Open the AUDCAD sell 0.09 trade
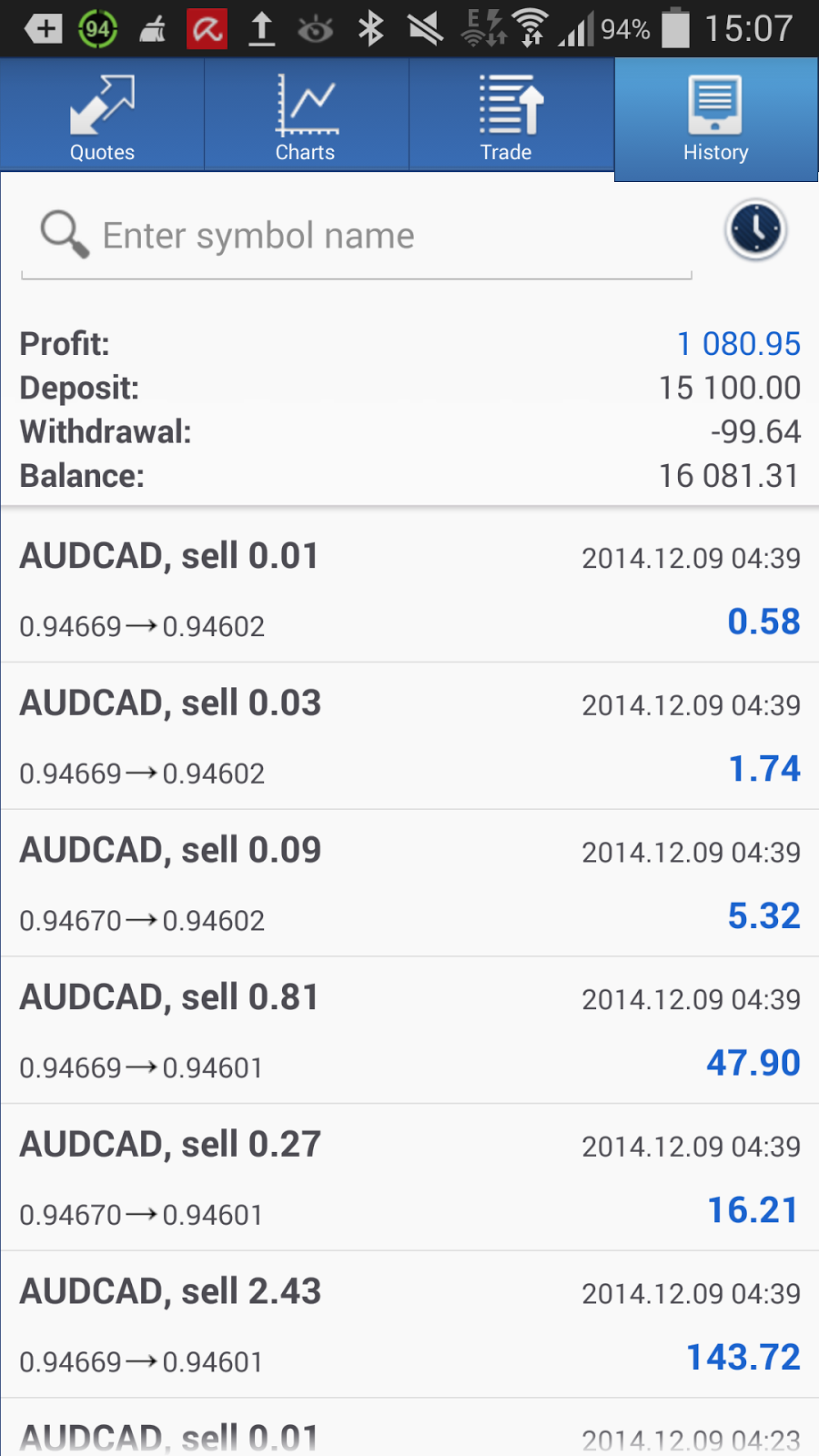Screen dimensions: 819x1456 pos(409,884)
